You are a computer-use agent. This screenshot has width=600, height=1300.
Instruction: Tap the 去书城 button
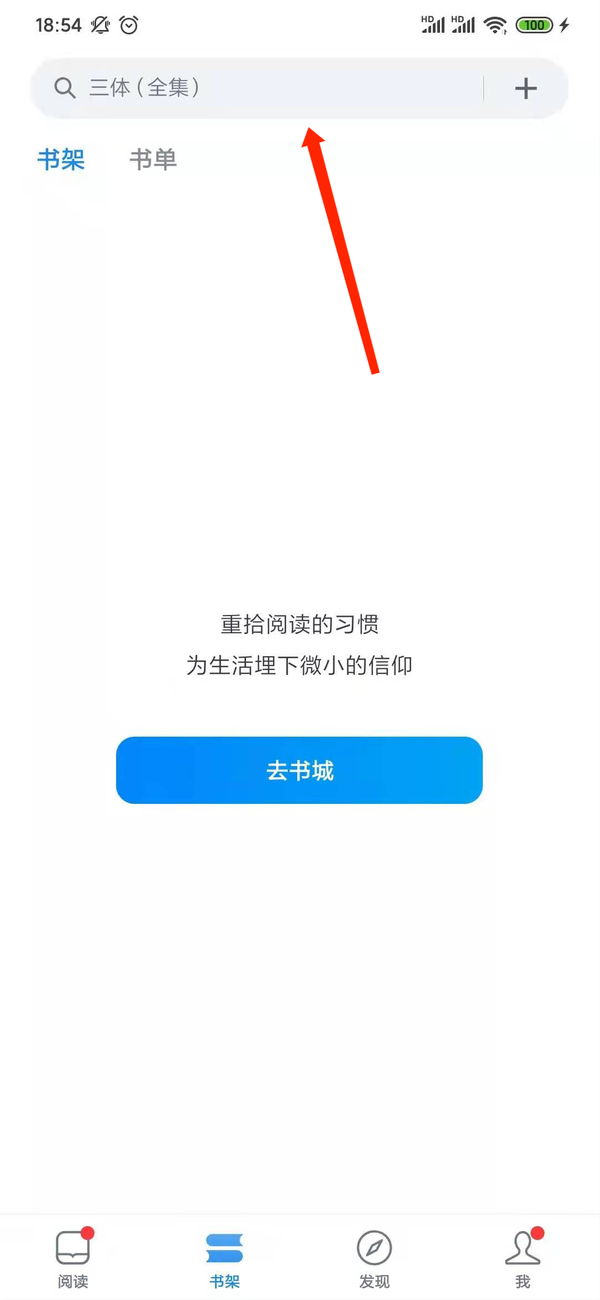point(299,771)
